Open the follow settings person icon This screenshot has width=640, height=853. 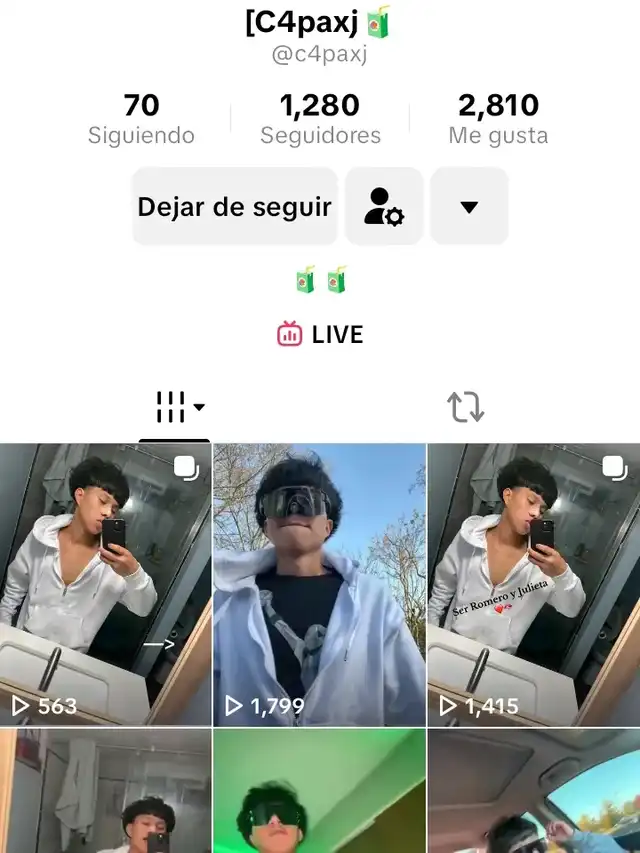pyautogui.click(x=384, y=207)
